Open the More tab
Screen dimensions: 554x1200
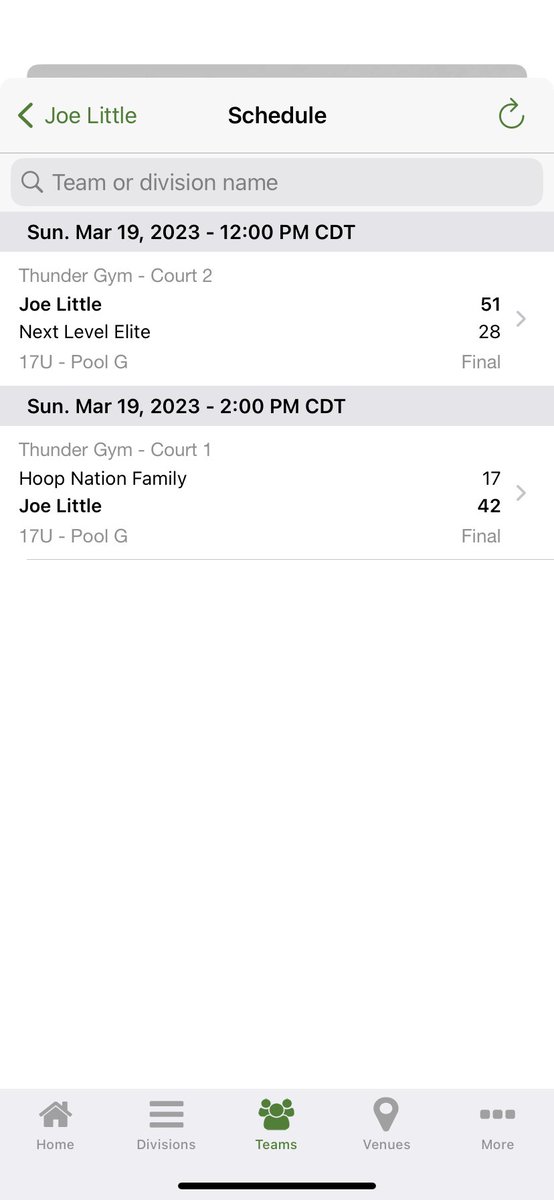[x=497, y=1125]
